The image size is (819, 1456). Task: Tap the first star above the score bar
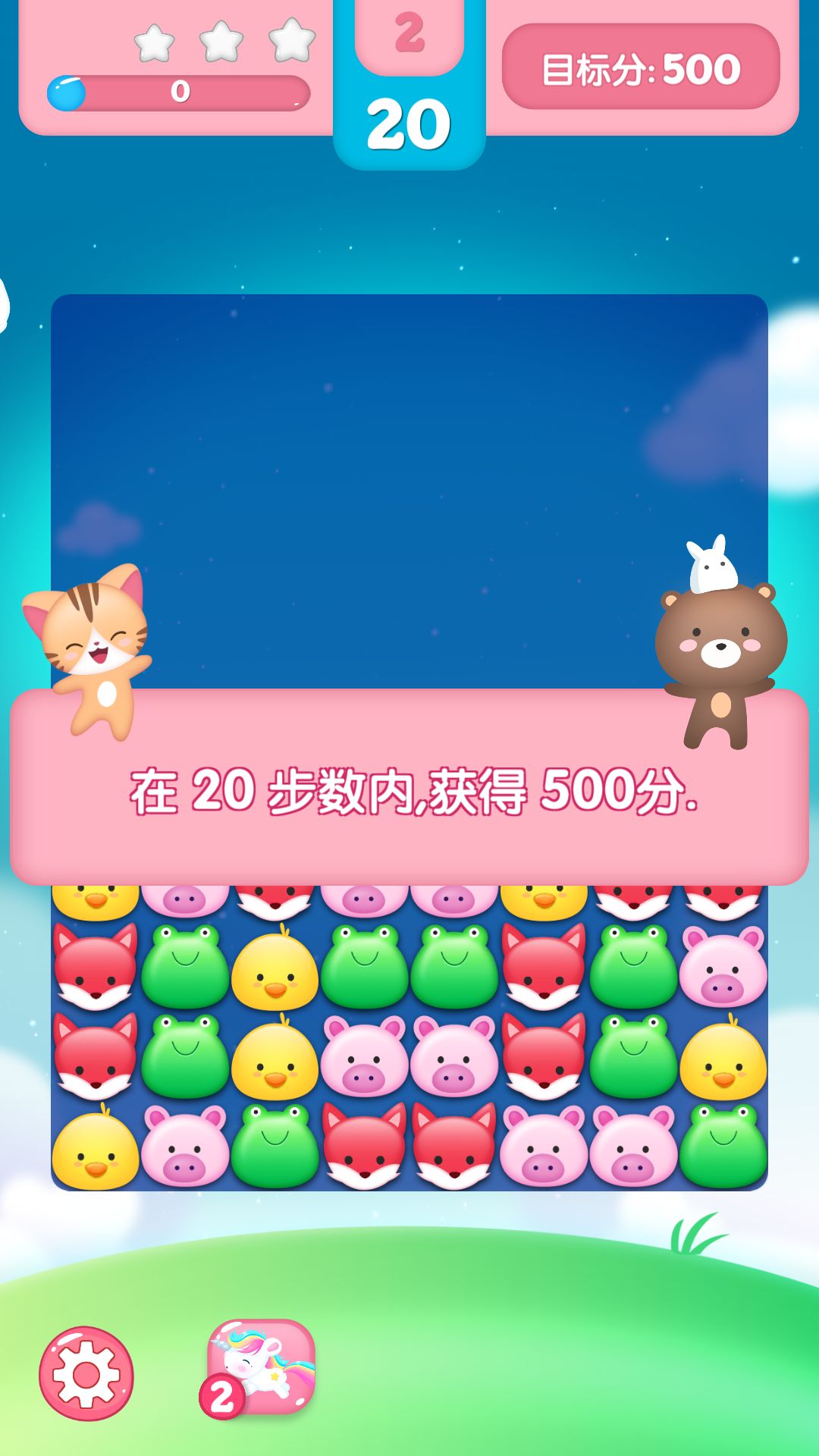[x=155, y=42]
